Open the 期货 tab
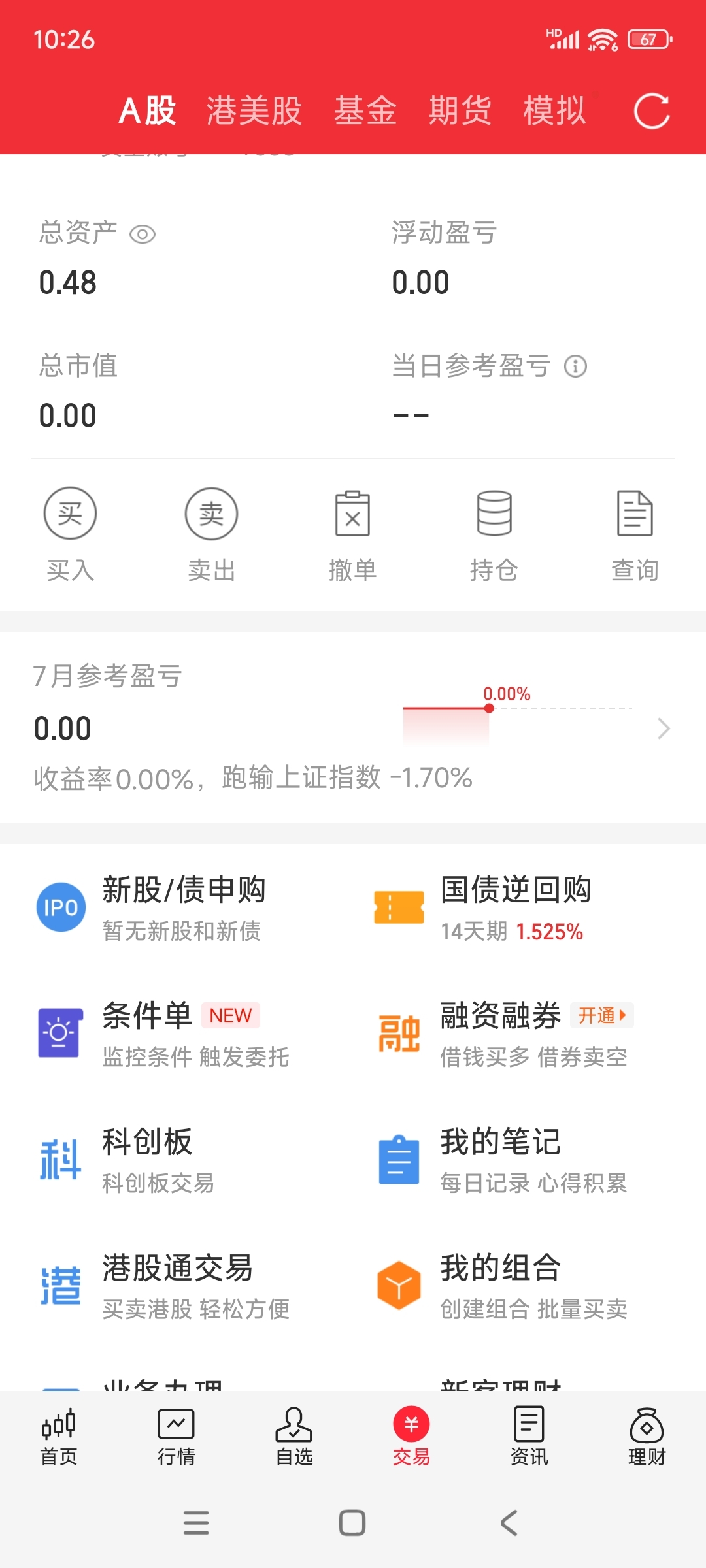 pyautogui.click(x=460, y=110)
